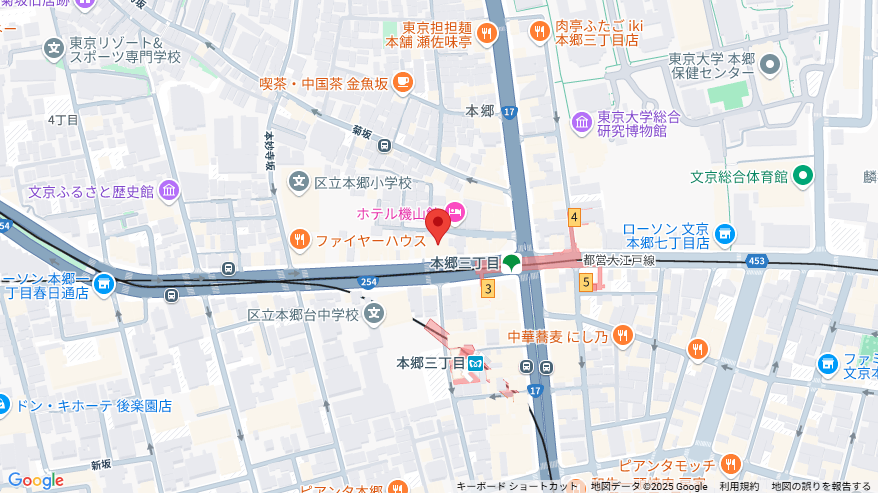The height and width of the screenshot is (493, 878).
Task: Open 利用規約 terms link
Action: (x=739, y=486)
